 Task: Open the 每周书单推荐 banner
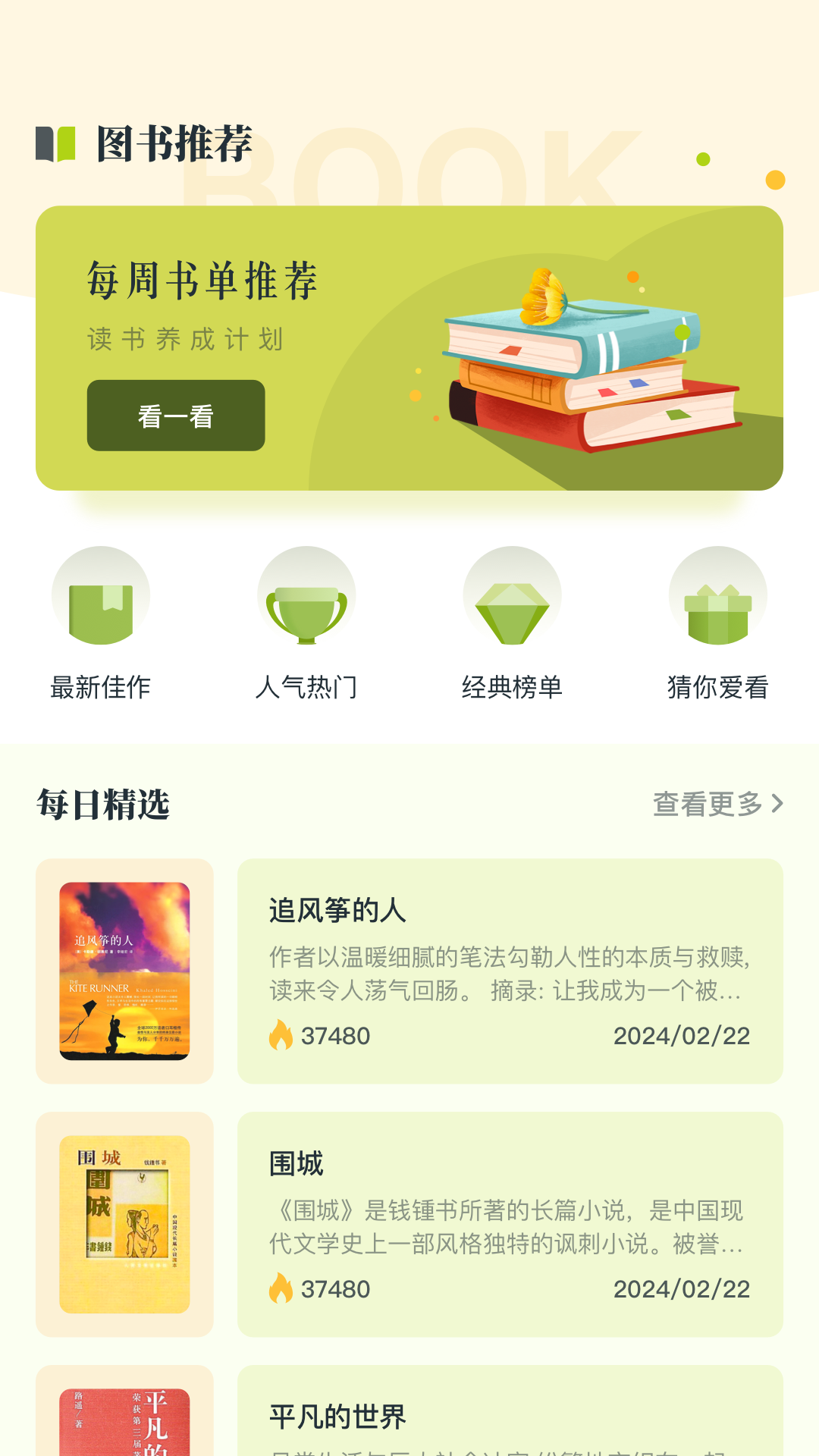tap(203, 281)
